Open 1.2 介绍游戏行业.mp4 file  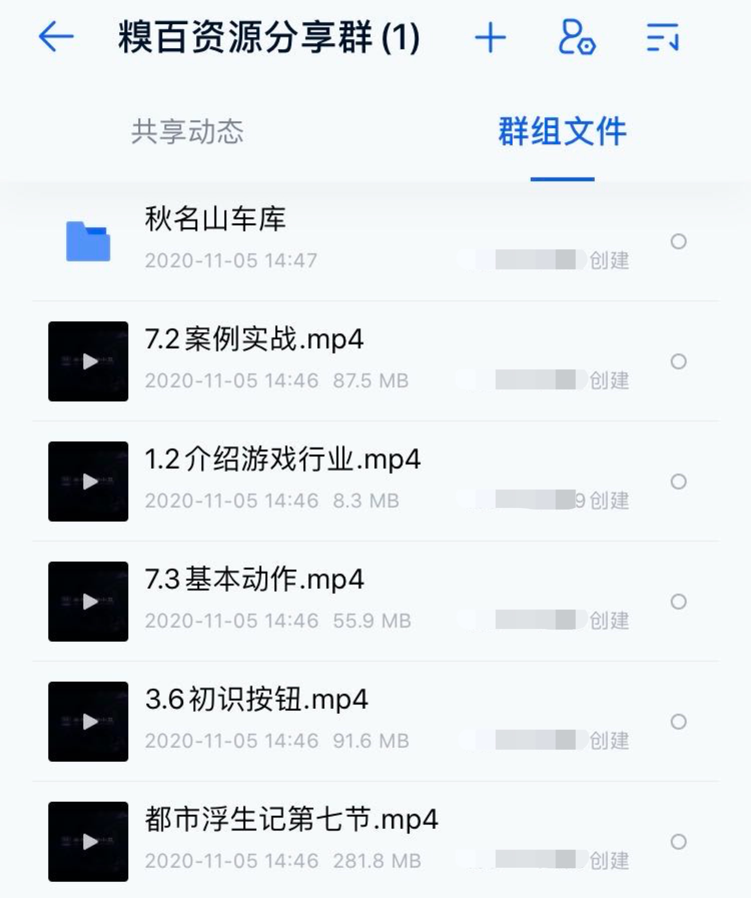click(283, 460)
